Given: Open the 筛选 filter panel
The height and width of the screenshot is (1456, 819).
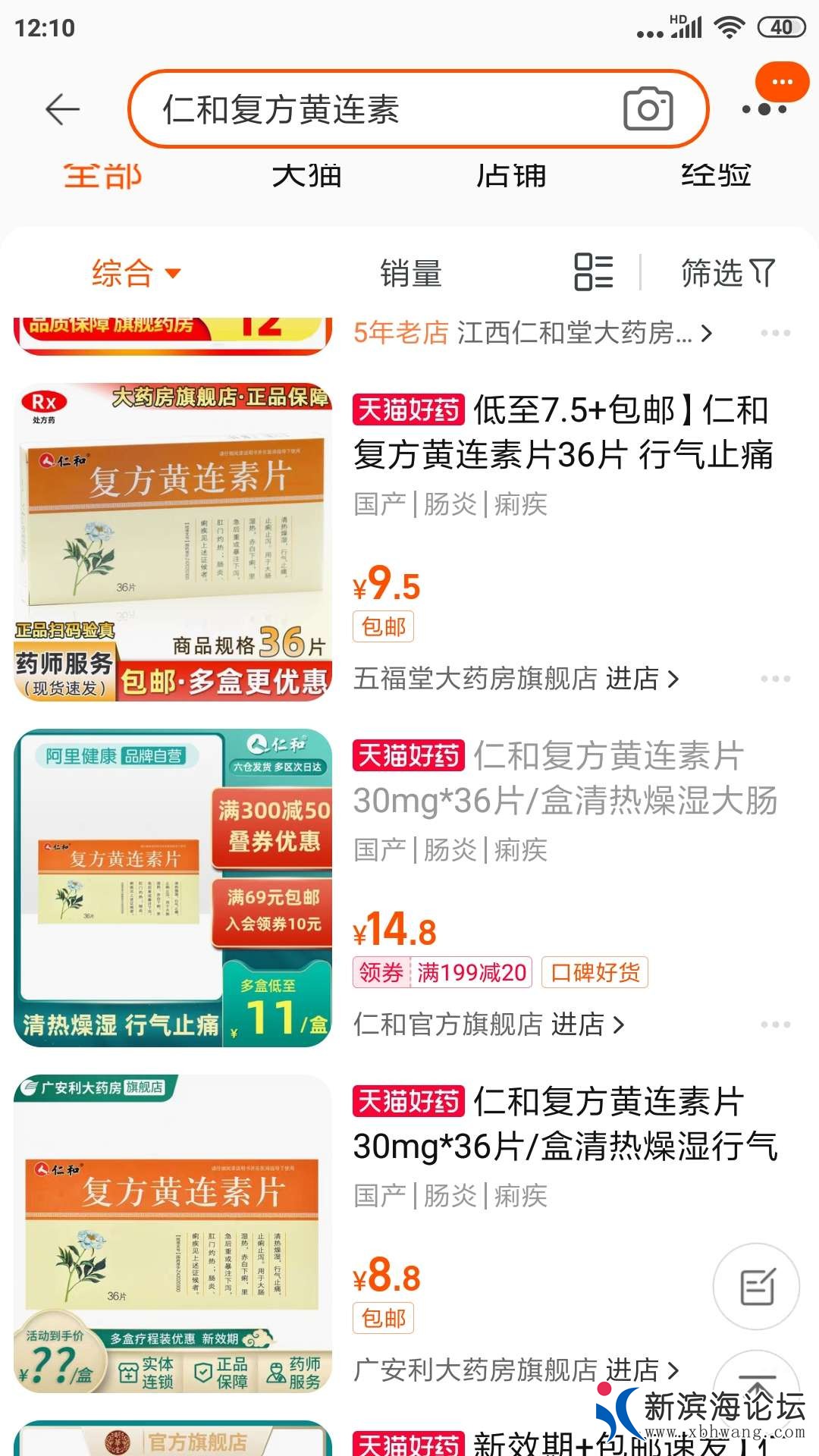Looking at the screenshot, I should (728, 273).
